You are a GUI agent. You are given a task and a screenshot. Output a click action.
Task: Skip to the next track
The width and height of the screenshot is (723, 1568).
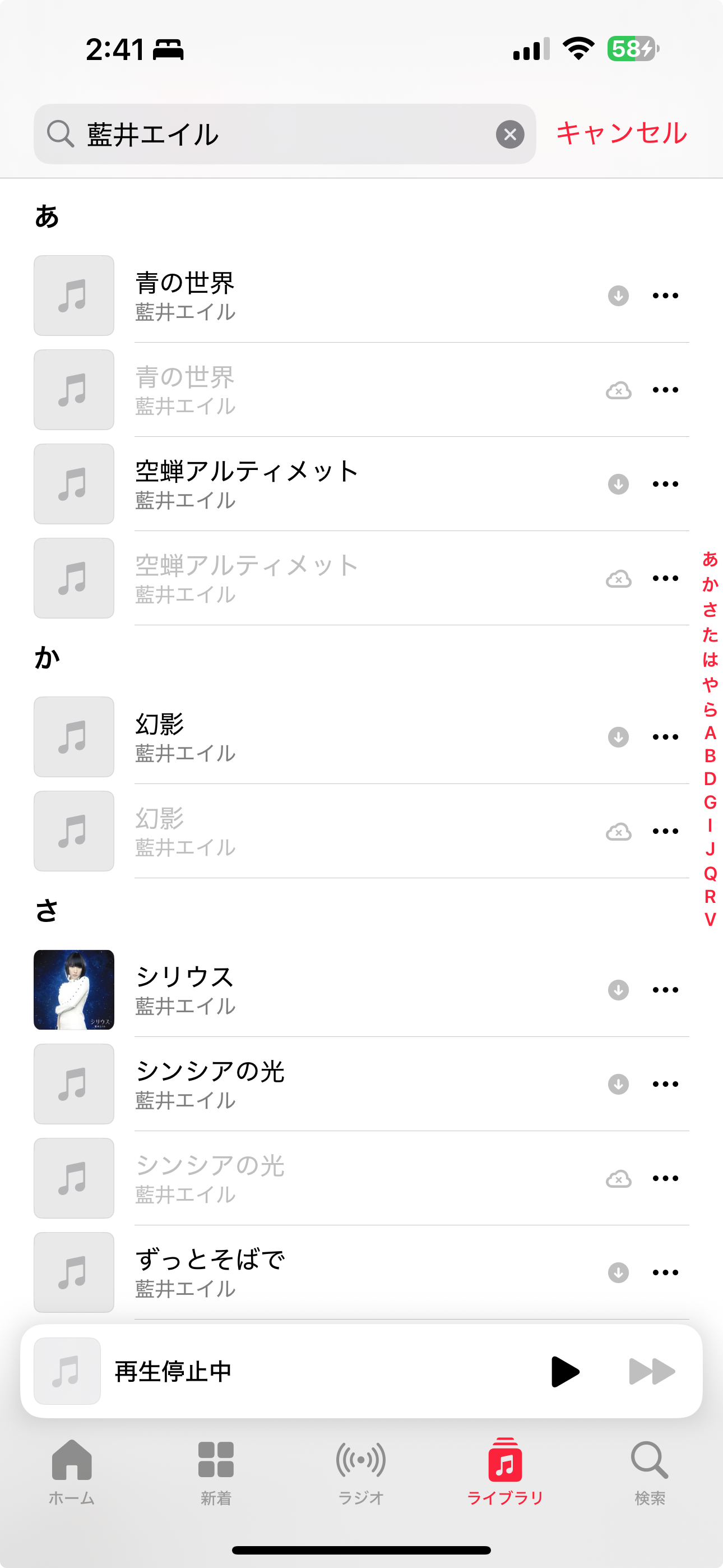click(652, 1371)
